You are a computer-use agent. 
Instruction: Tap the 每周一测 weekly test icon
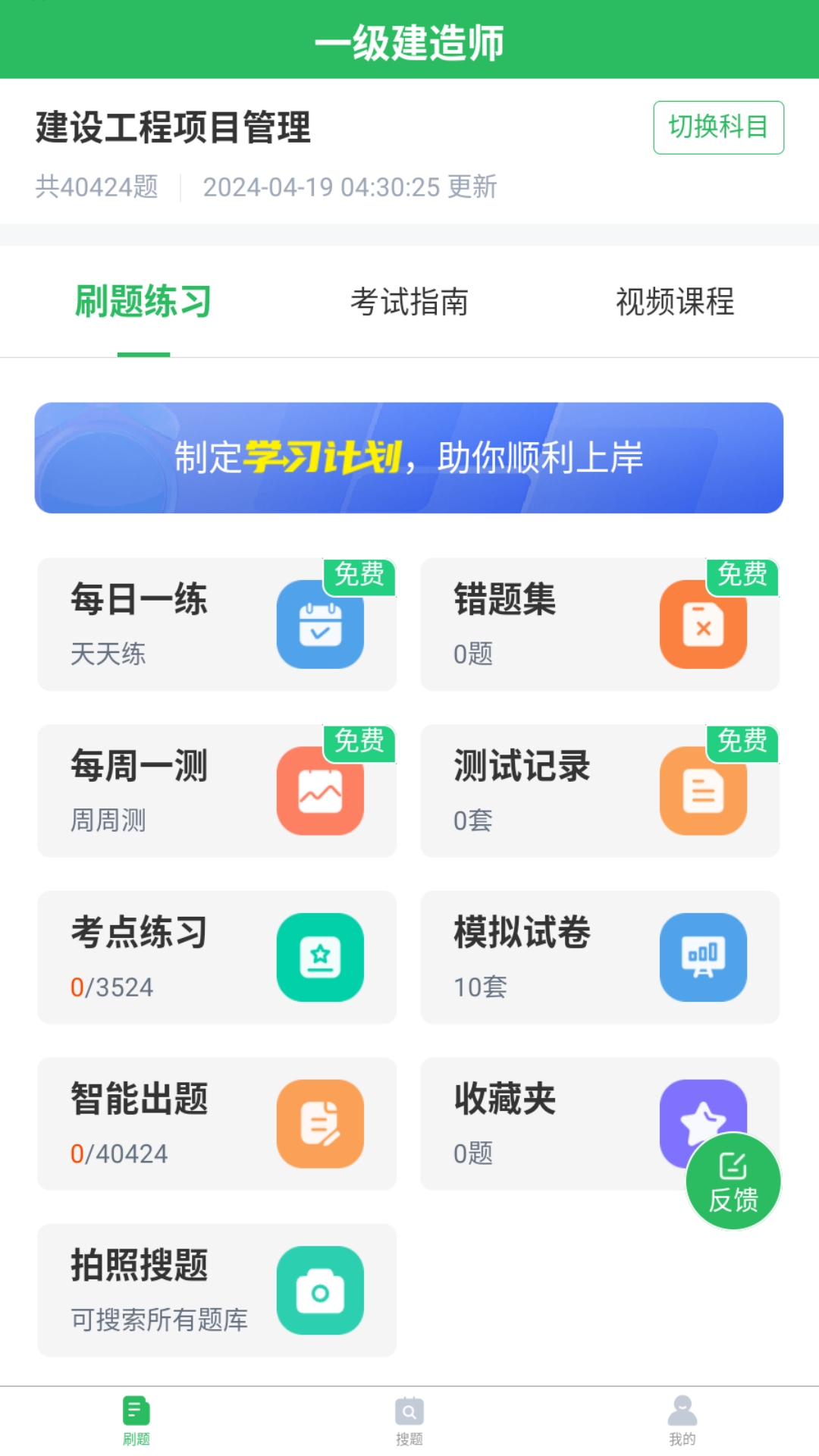tap(320, 790)
